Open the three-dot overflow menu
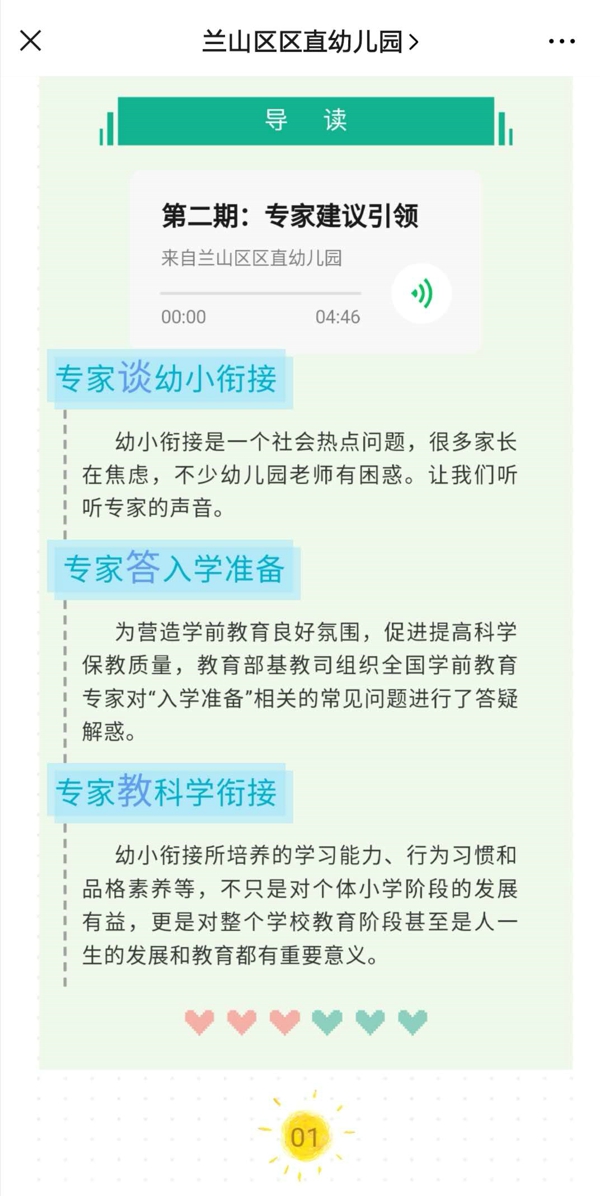Image resolution: width=600 pixels, height=1196 pixels. pyautogui.click(x=562, y=41)
